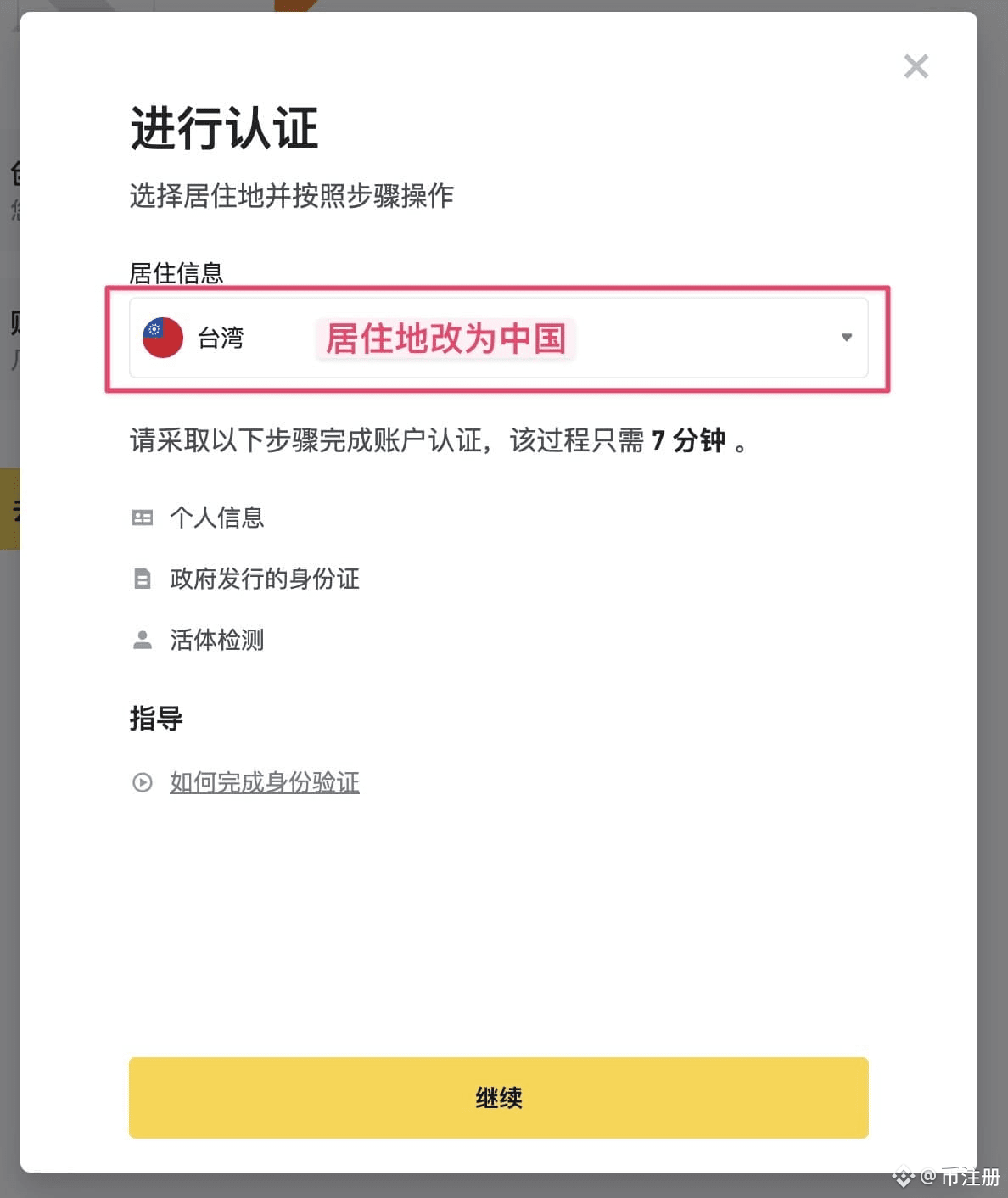
Task: Select the 个人信息 step item
Action: [x=216, y=518]
